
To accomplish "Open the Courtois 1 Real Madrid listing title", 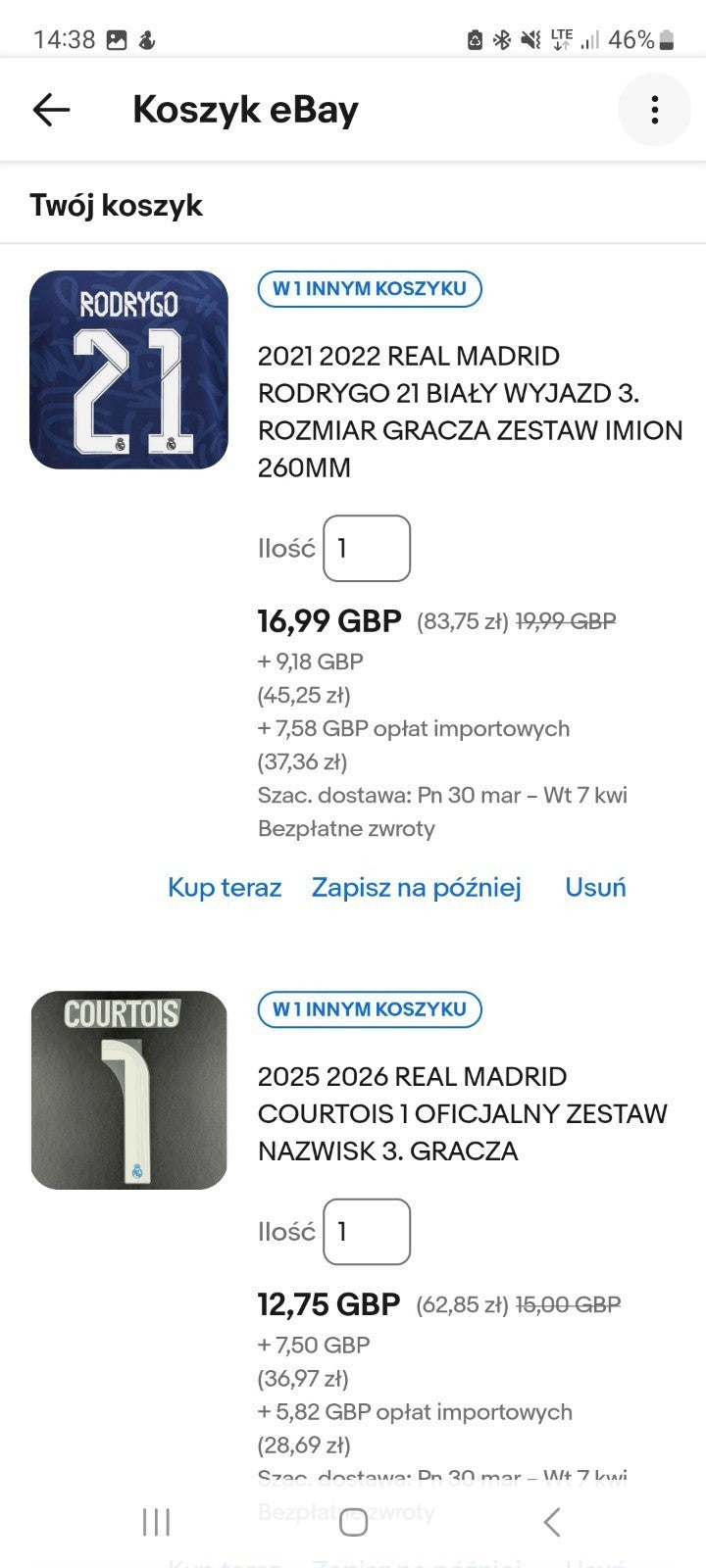I will (x=463, y=1113).
